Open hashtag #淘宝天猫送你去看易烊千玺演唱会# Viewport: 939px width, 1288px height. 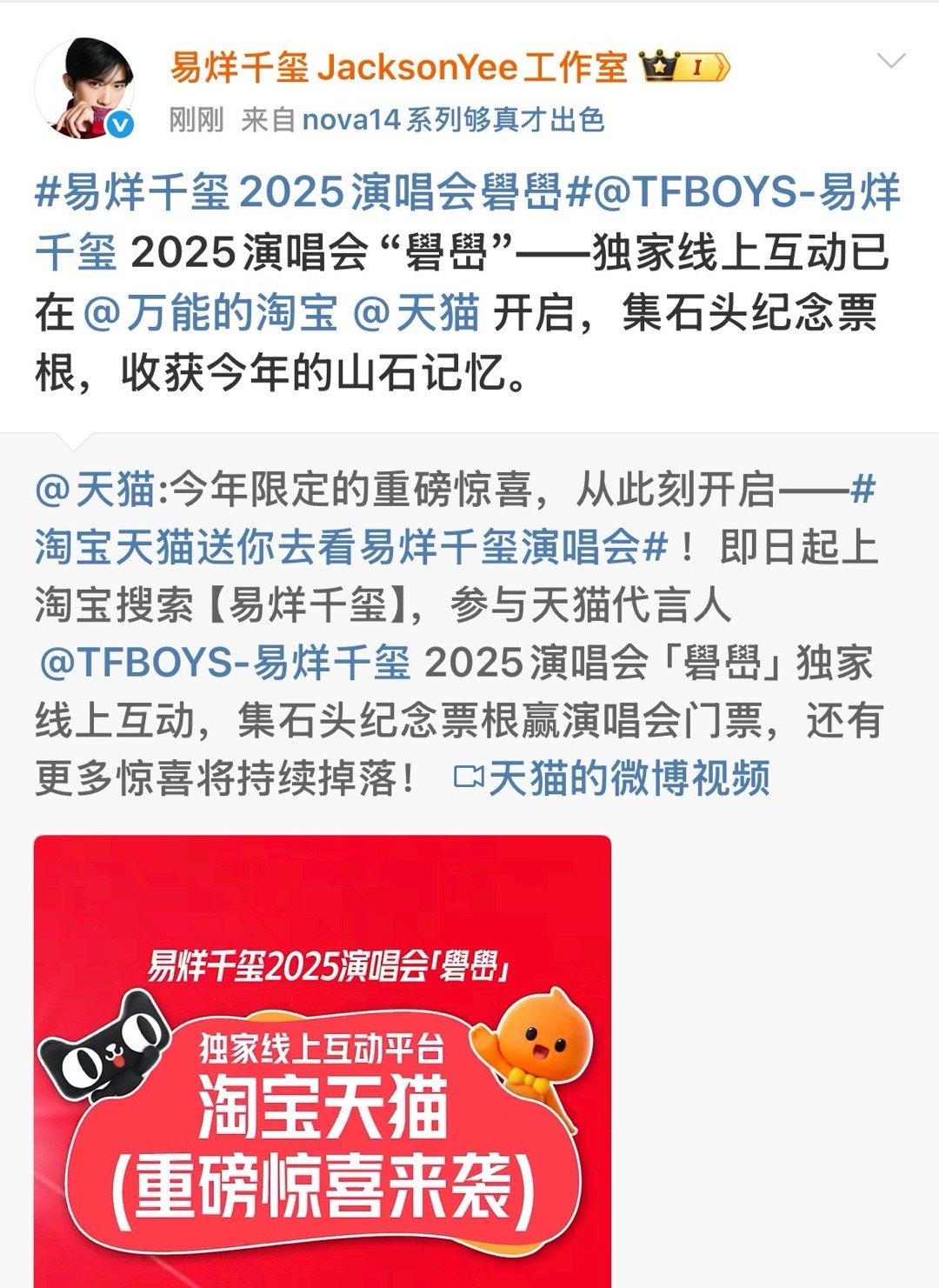pos(348,547)
